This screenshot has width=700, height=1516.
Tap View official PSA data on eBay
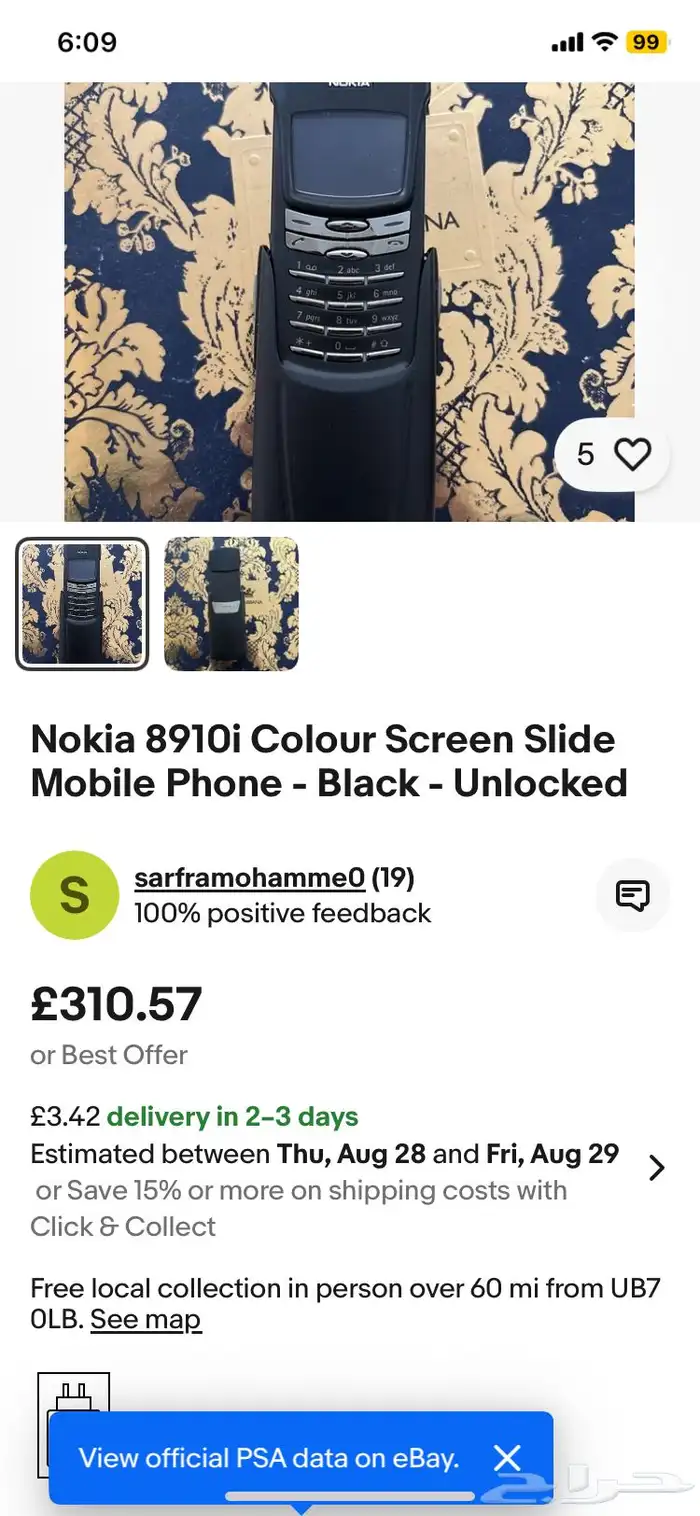coord(269,1457)
